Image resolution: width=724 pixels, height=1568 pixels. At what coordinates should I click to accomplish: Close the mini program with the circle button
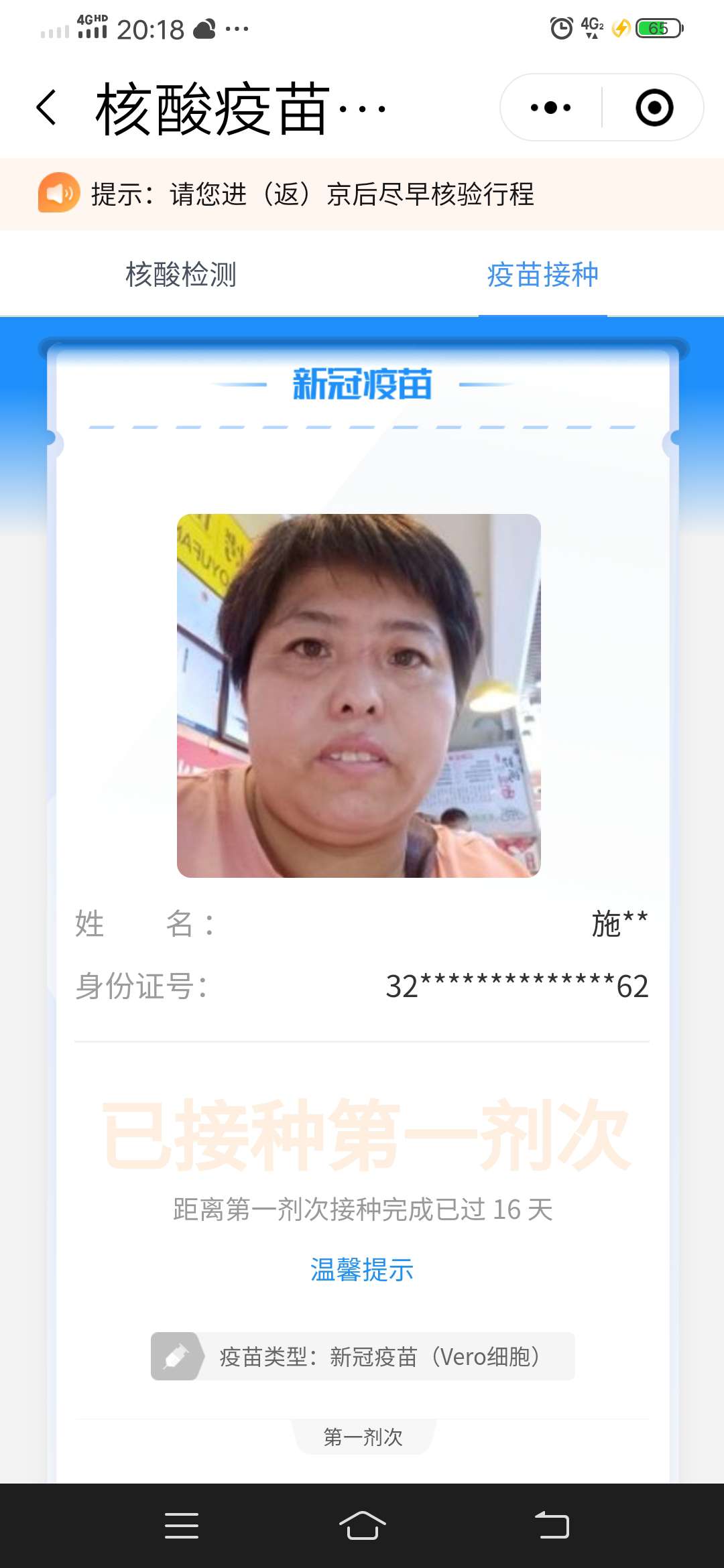point(654,108)
